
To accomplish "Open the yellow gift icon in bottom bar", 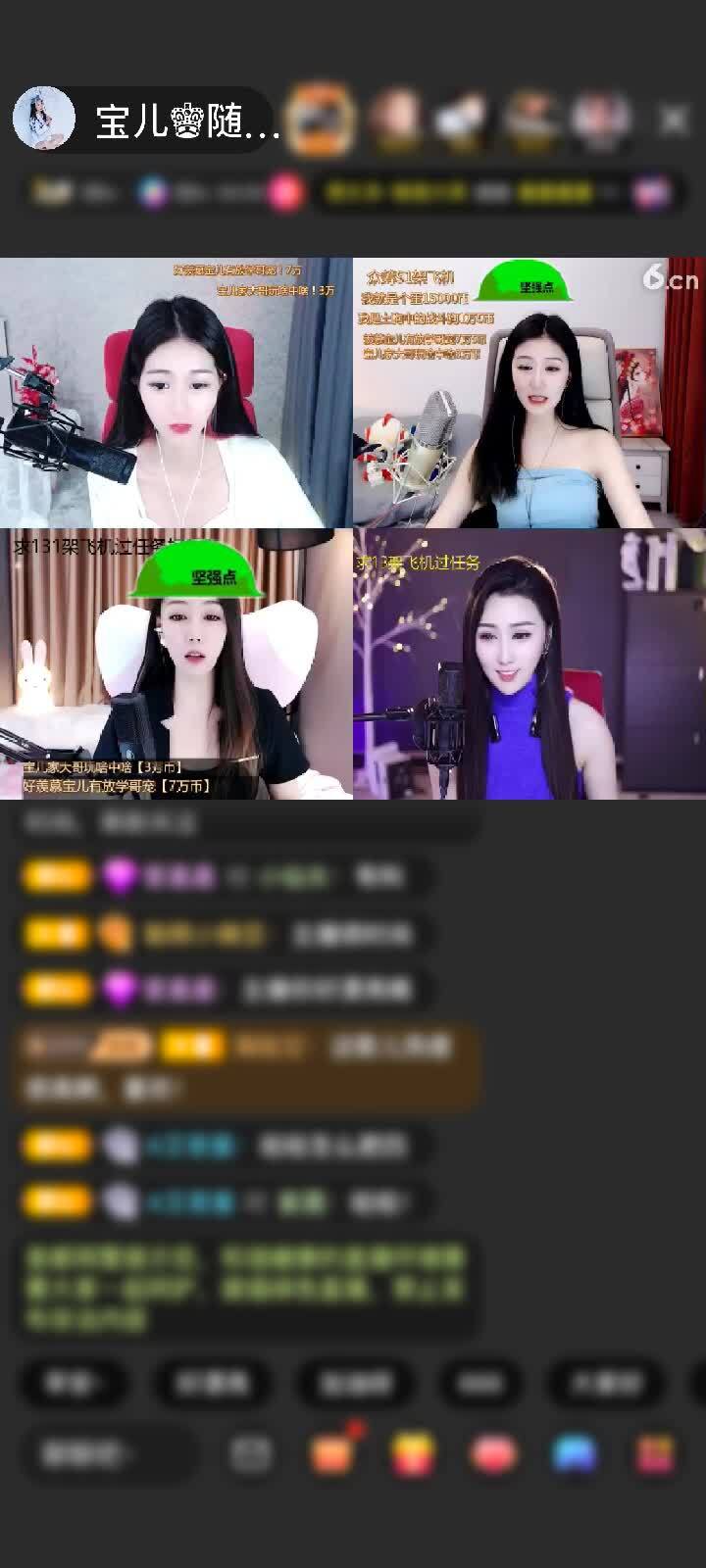I will [x=413, y=1454].
